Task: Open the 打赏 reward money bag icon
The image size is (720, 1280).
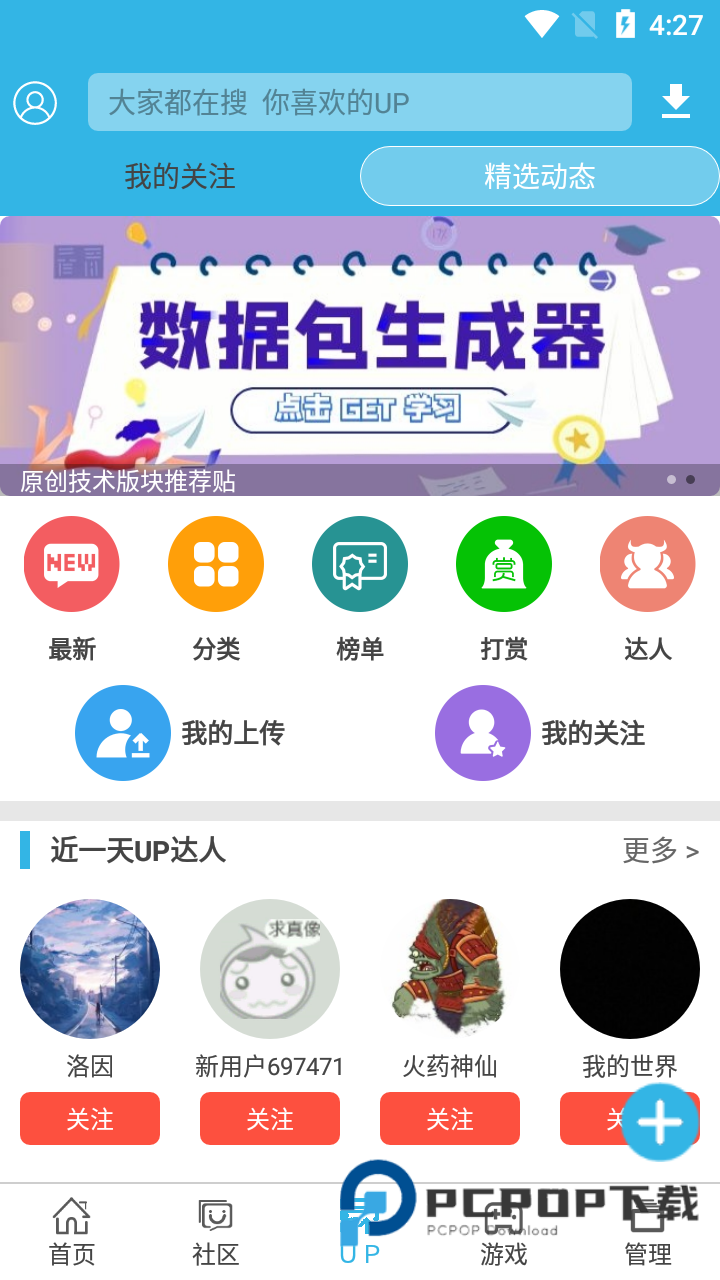Action: tap(503, 563)
